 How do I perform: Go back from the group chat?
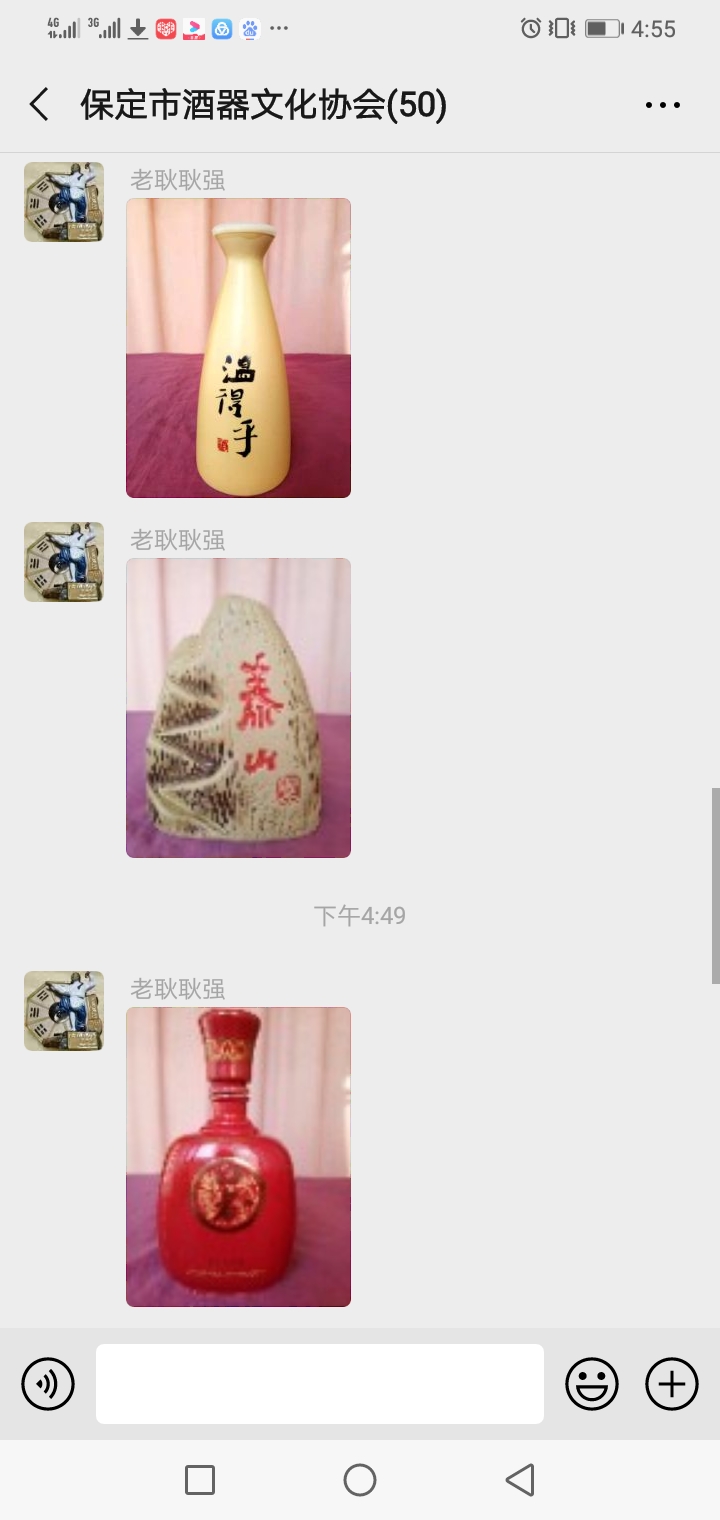(x=39, y=104)
